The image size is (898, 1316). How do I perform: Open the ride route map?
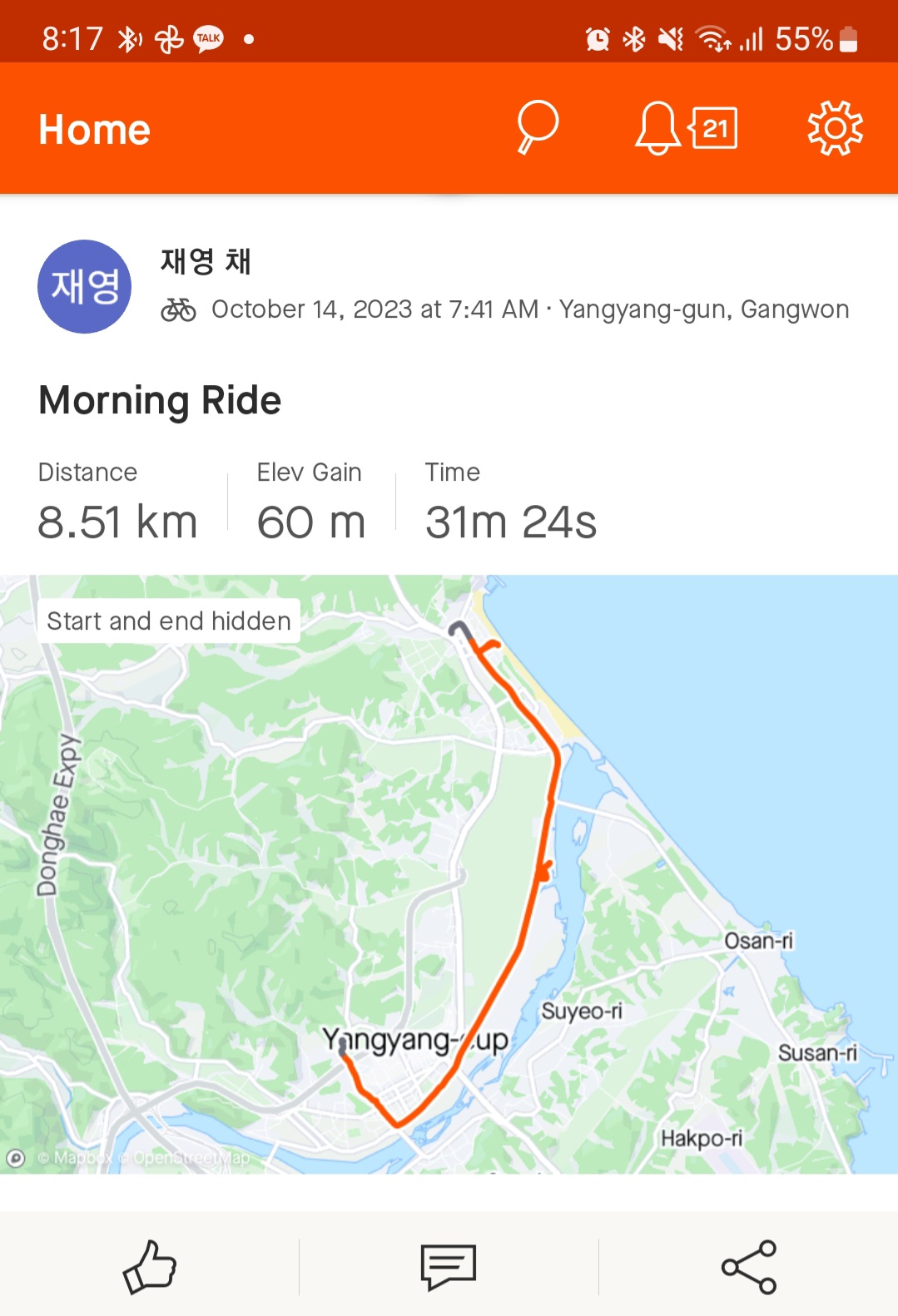tap(449, 873)
